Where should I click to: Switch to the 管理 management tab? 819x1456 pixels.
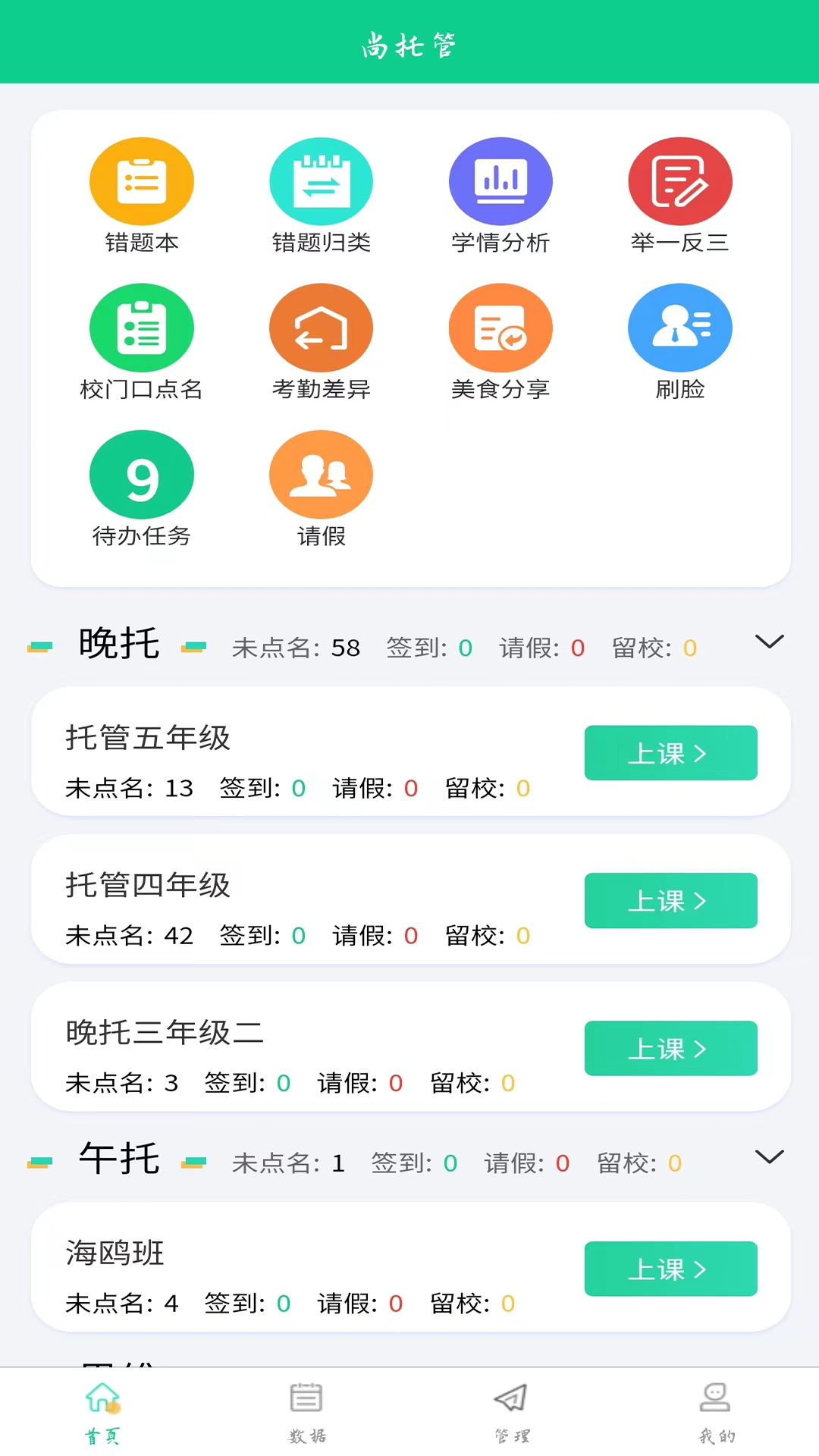510,1412
